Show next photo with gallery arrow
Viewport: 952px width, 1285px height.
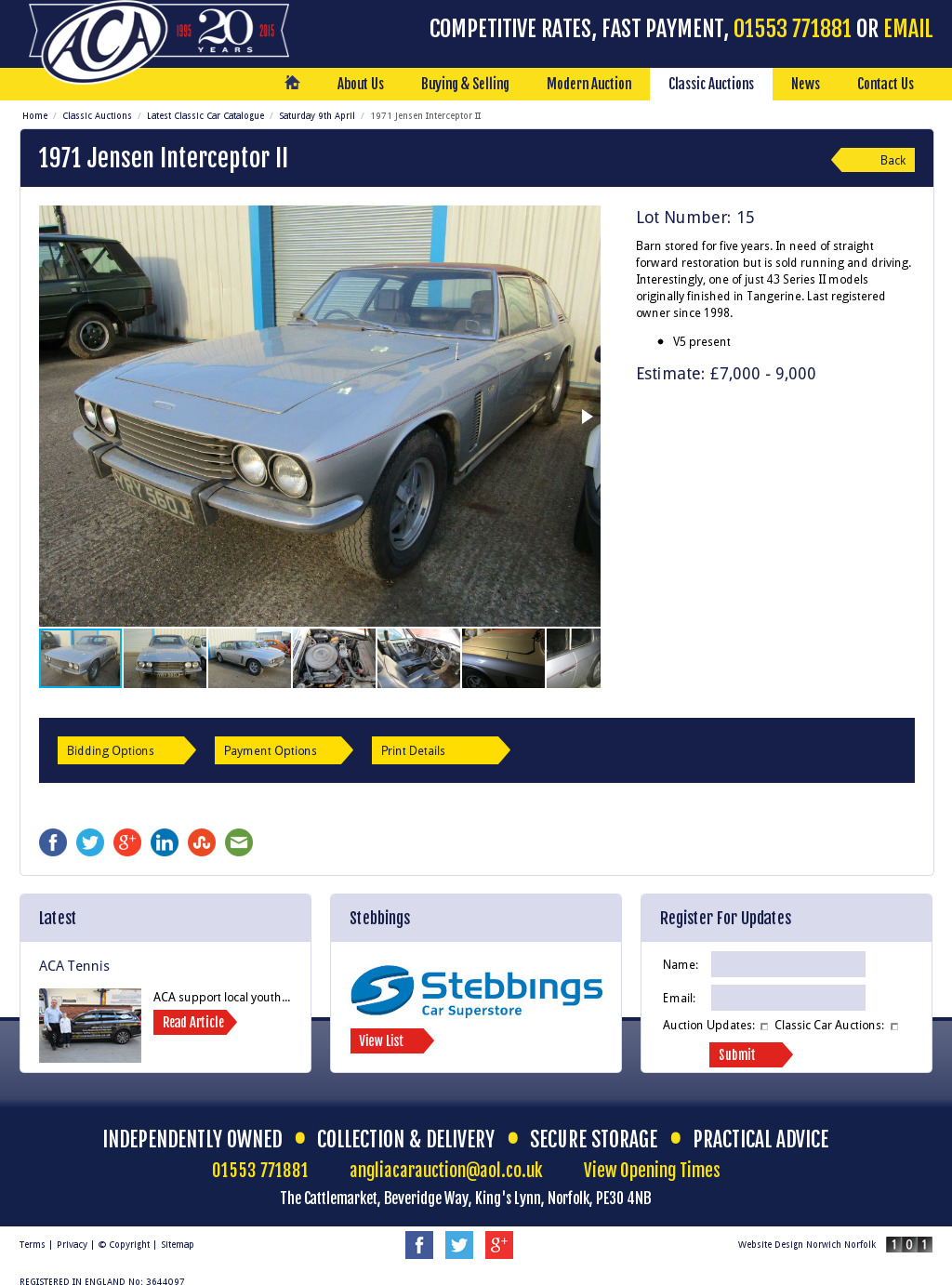587,416
